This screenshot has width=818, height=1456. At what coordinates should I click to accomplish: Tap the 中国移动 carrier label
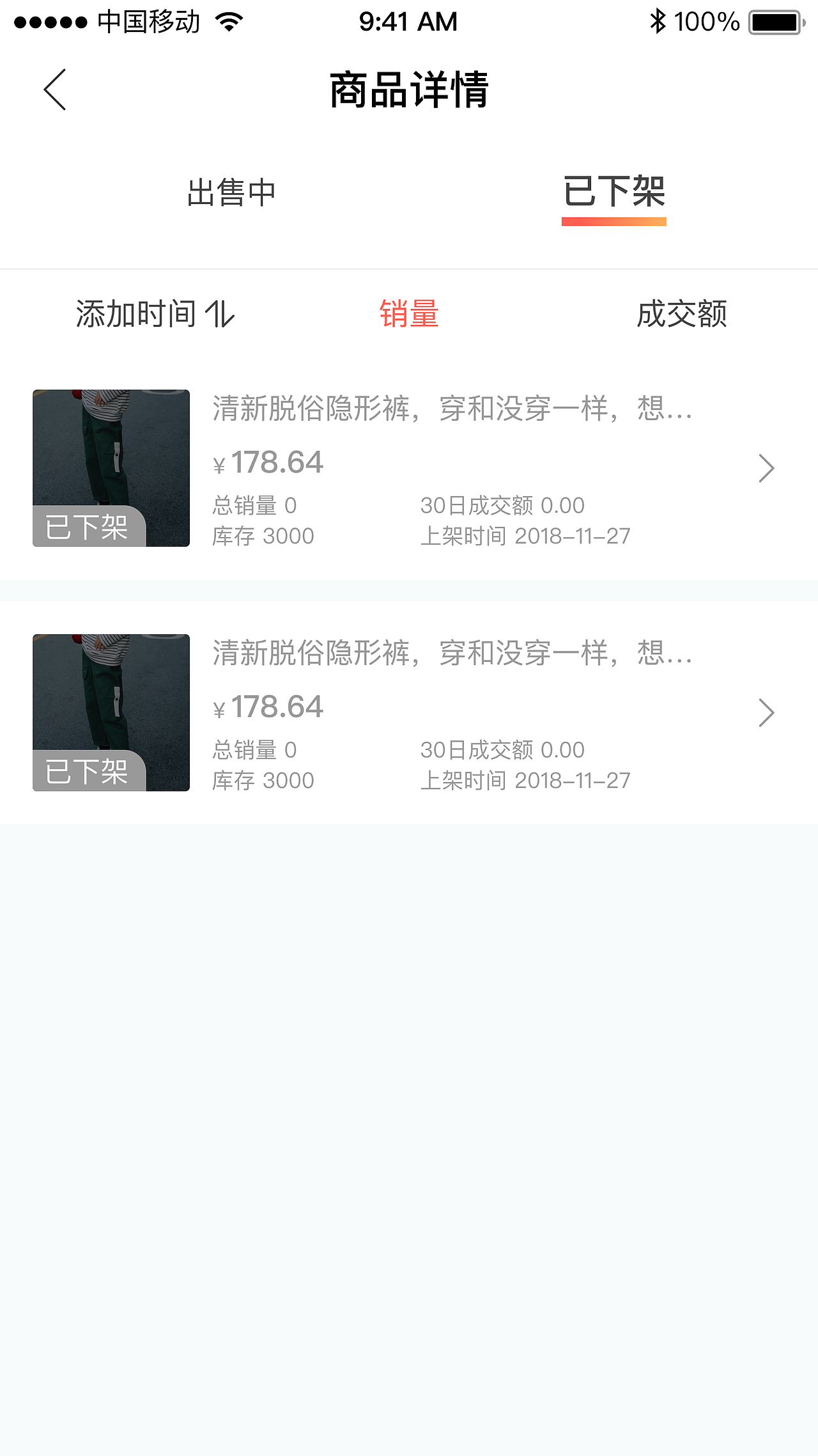click(x=148, y=21)
